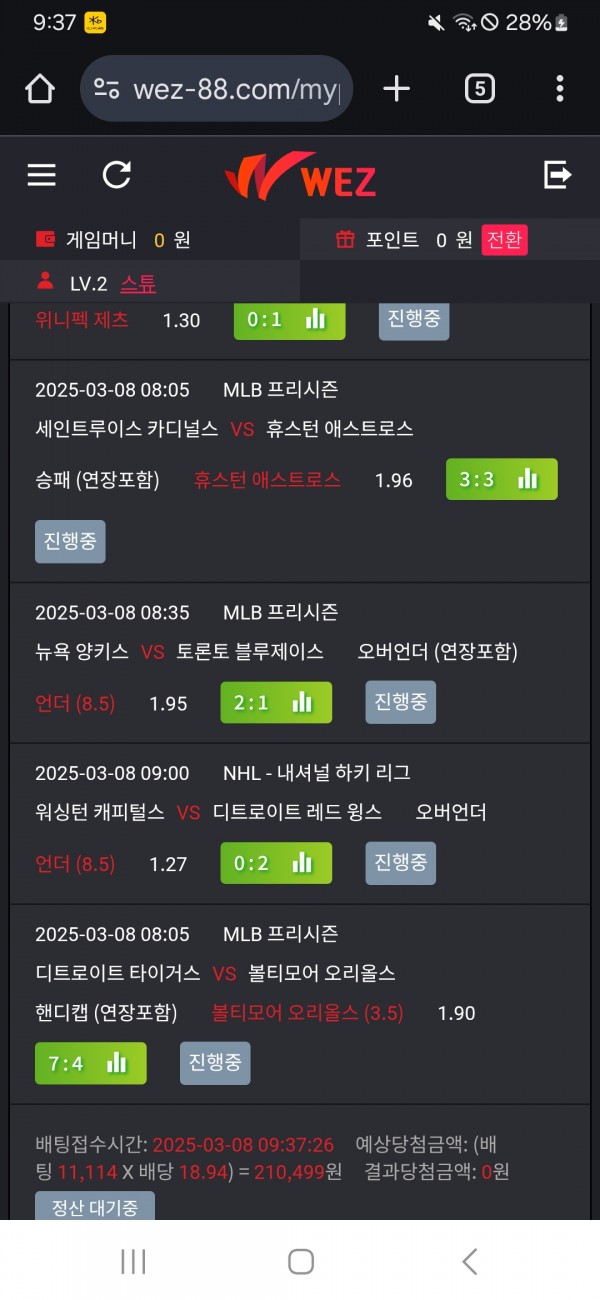This screenshot has width=600, height=1300.
Task: Open stats for the 2:1 score badge
Action: (x=276, y=702)
